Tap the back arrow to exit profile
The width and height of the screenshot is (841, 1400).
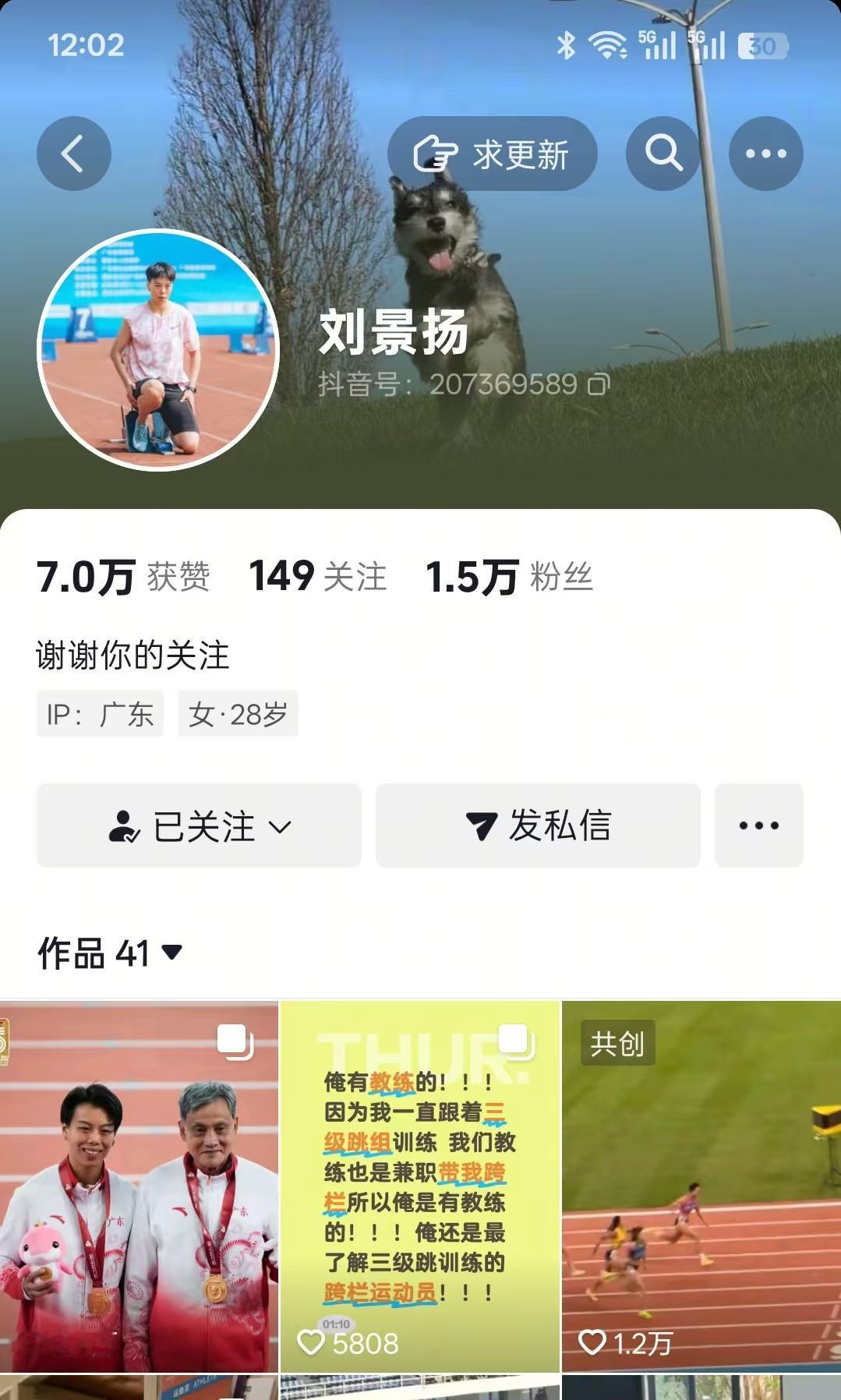tap(73, 153)
